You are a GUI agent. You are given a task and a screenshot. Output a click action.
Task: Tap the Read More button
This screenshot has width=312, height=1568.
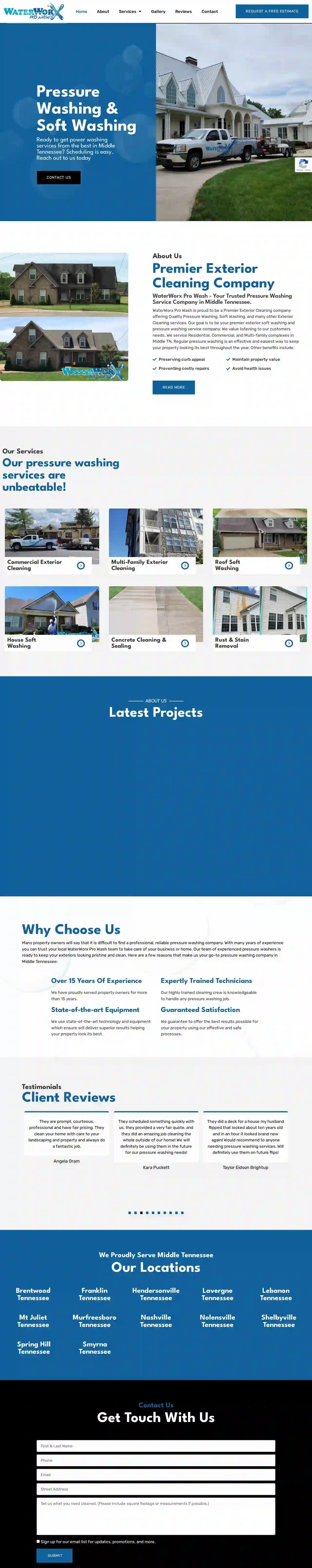173,387
